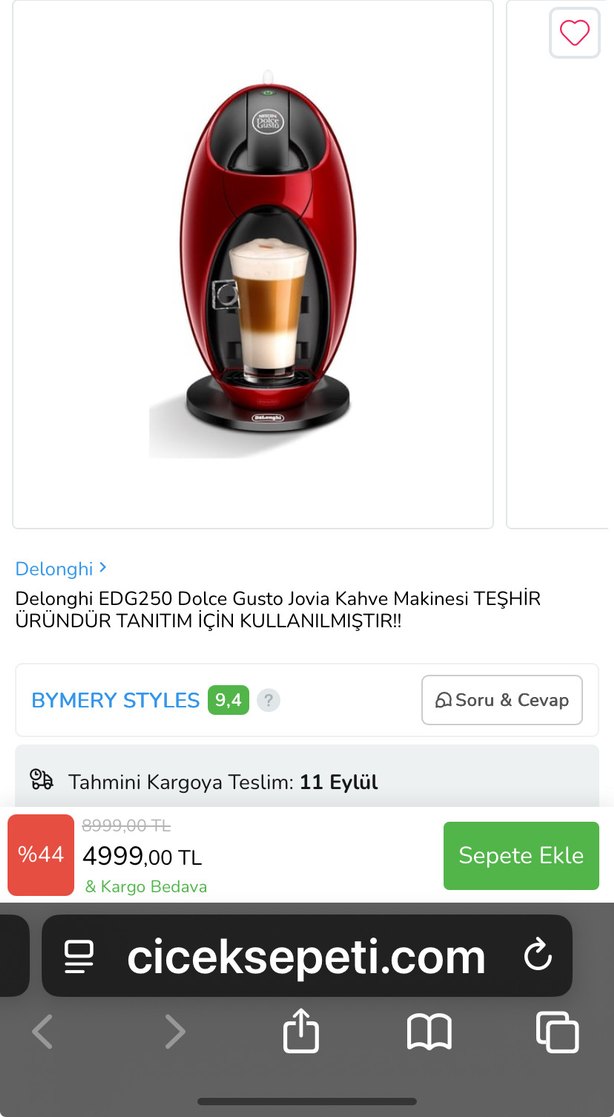
Task: Open the Delonghi brand link
Action: 54,569
